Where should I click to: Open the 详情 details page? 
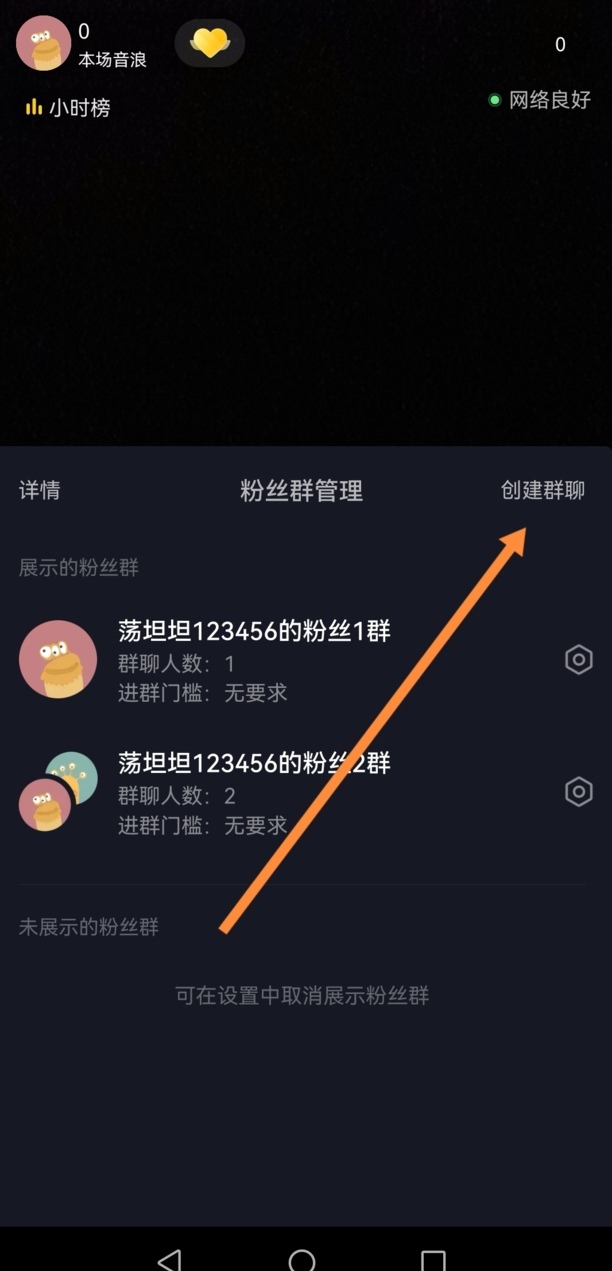[40, 490]
